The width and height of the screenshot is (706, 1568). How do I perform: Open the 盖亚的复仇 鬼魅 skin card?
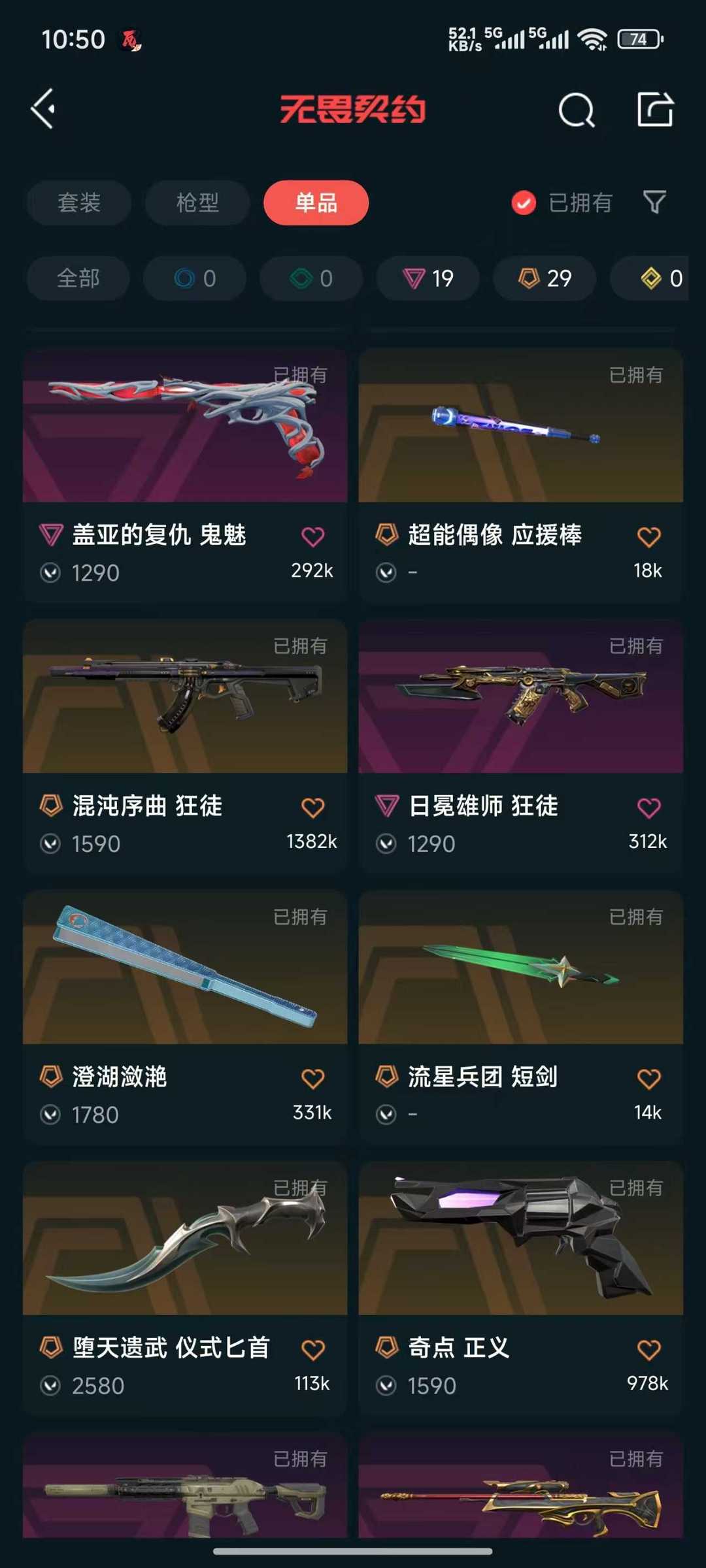coord(185,475)
